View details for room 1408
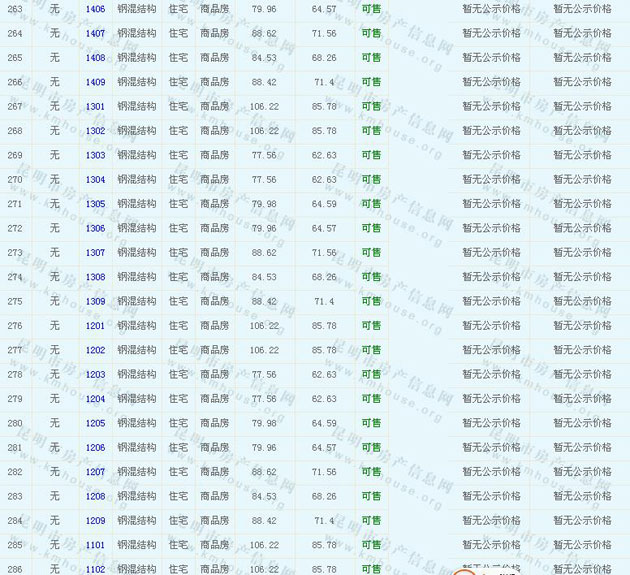 tap(95, 58)
